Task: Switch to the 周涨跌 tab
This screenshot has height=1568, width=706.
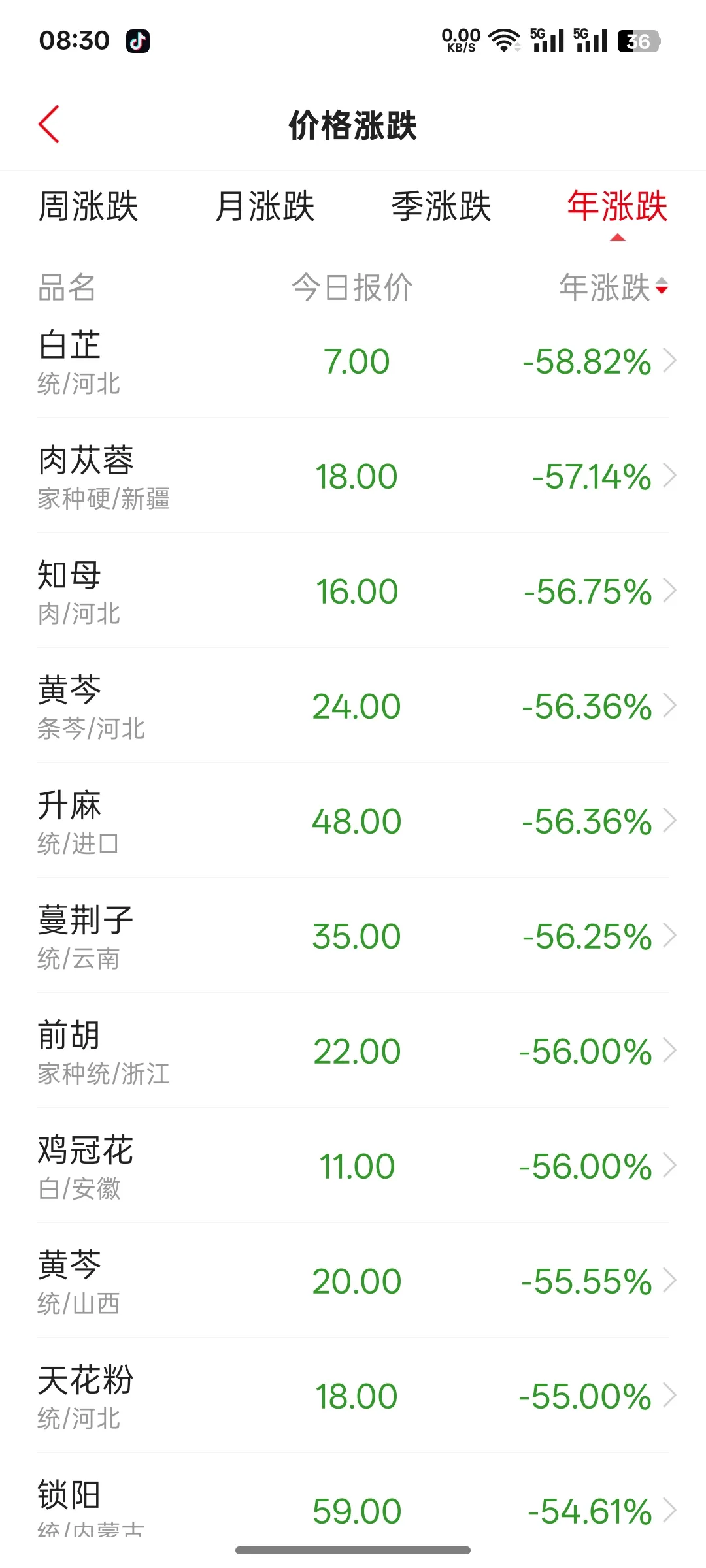Action: (x=88, y=206)
